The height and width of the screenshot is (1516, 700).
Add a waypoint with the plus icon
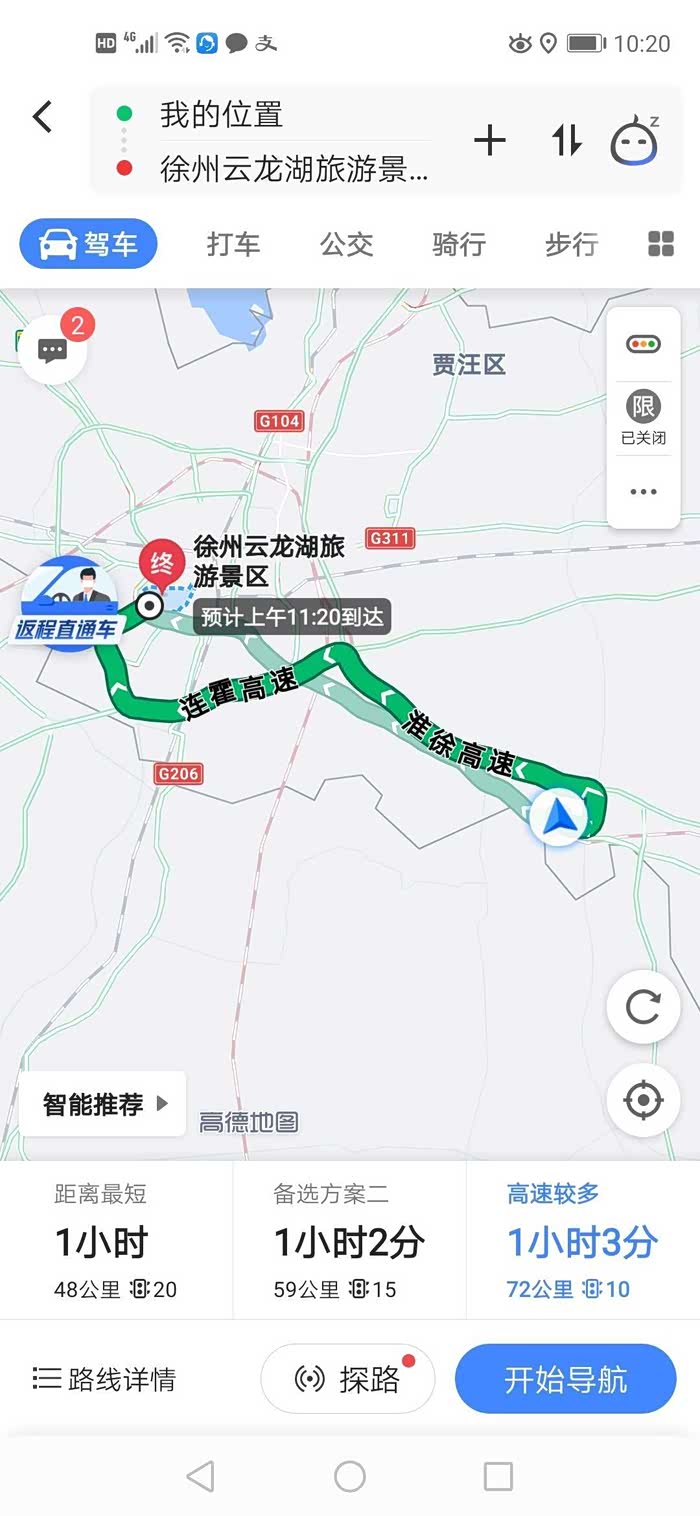pos(489,141)
